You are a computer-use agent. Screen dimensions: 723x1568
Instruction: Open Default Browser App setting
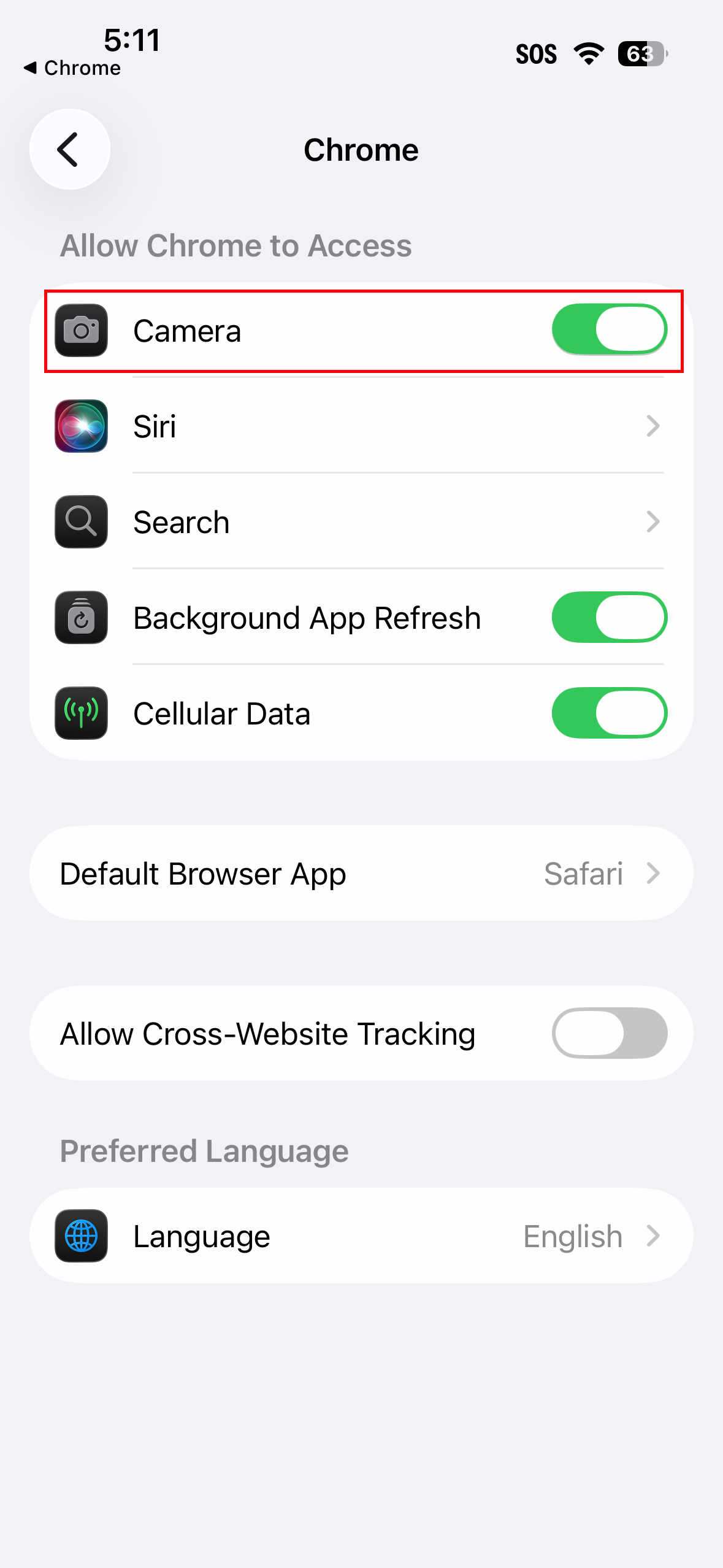(x=362, y=873)
